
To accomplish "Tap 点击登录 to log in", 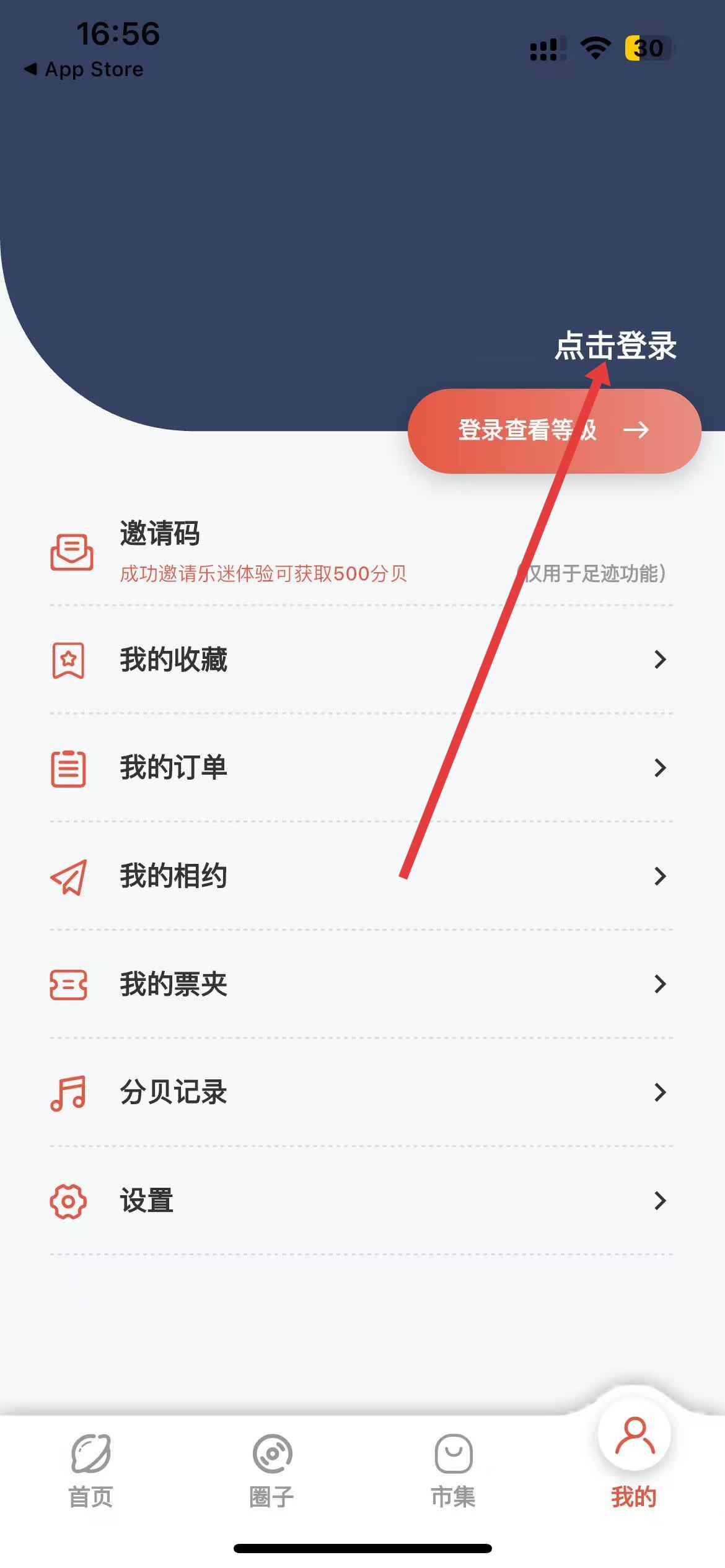I will pos(615,346).
